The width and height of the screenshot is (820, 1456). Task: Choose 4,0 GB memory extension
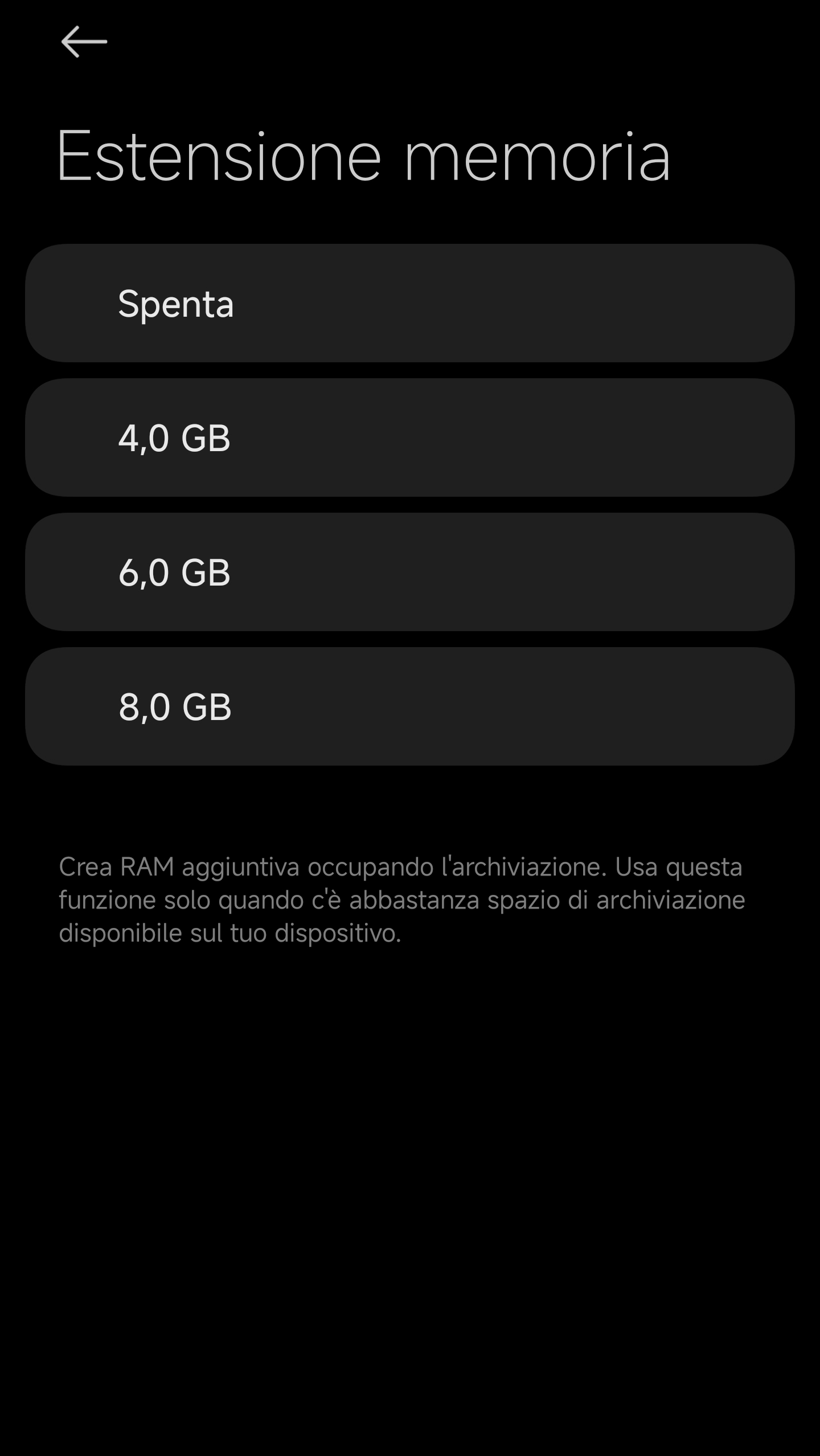(x=409, y=437)
